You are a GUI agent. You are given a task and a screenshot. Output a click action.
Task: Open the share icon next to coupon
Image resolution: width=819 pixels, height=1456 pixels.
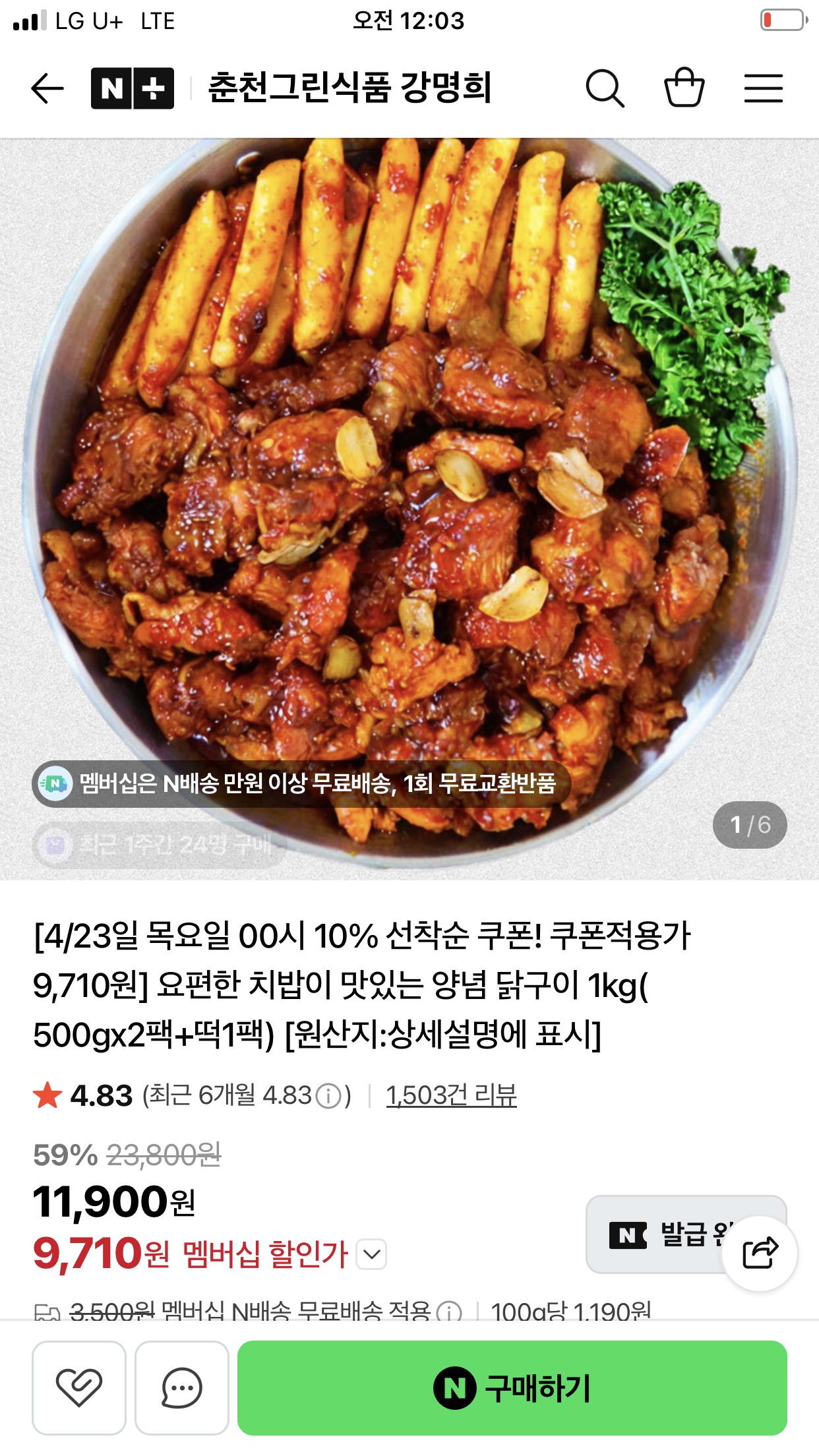tap(758, 1254)
